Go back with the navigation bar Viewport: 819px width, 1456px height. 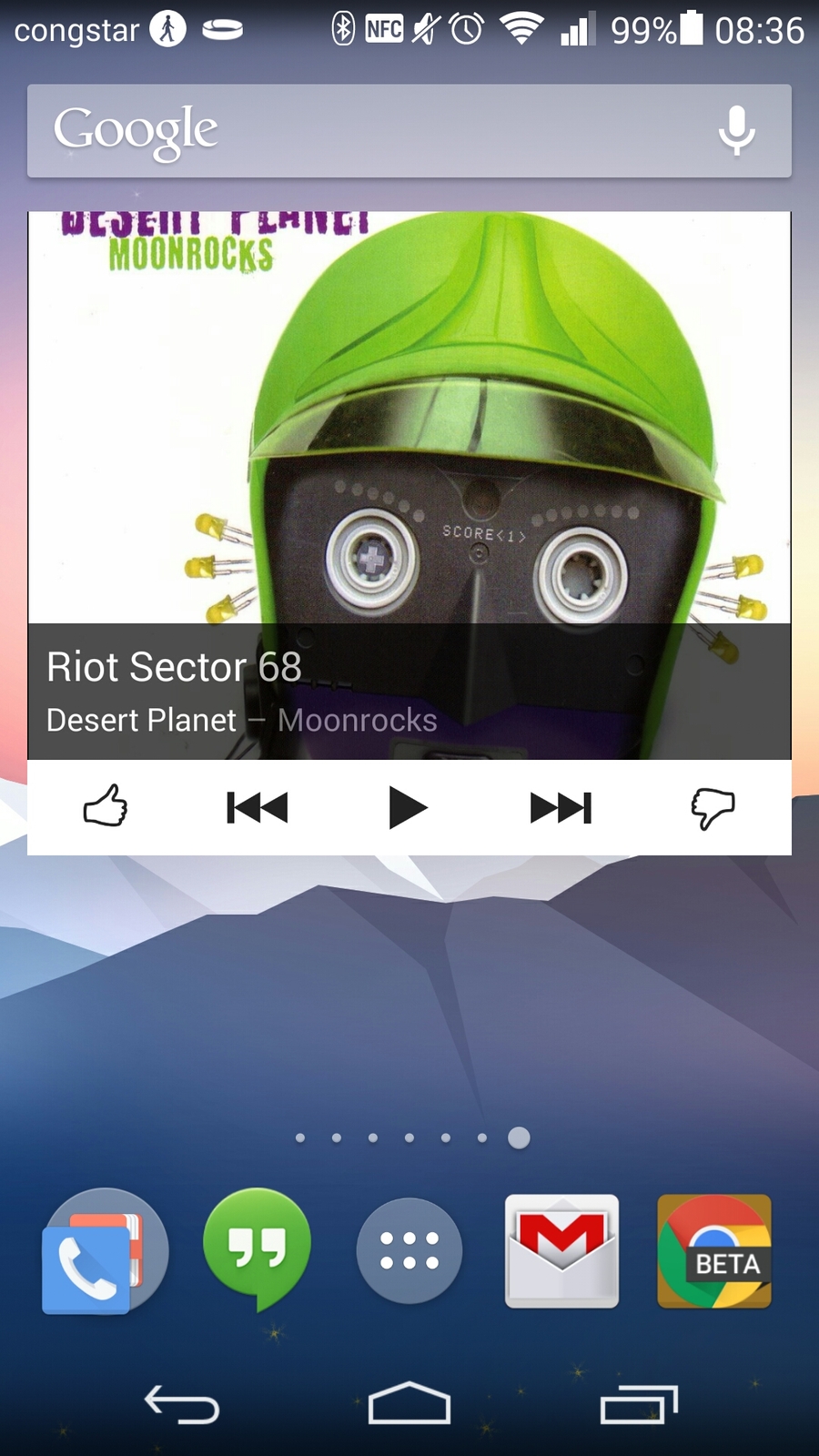tap(182, 1404)
